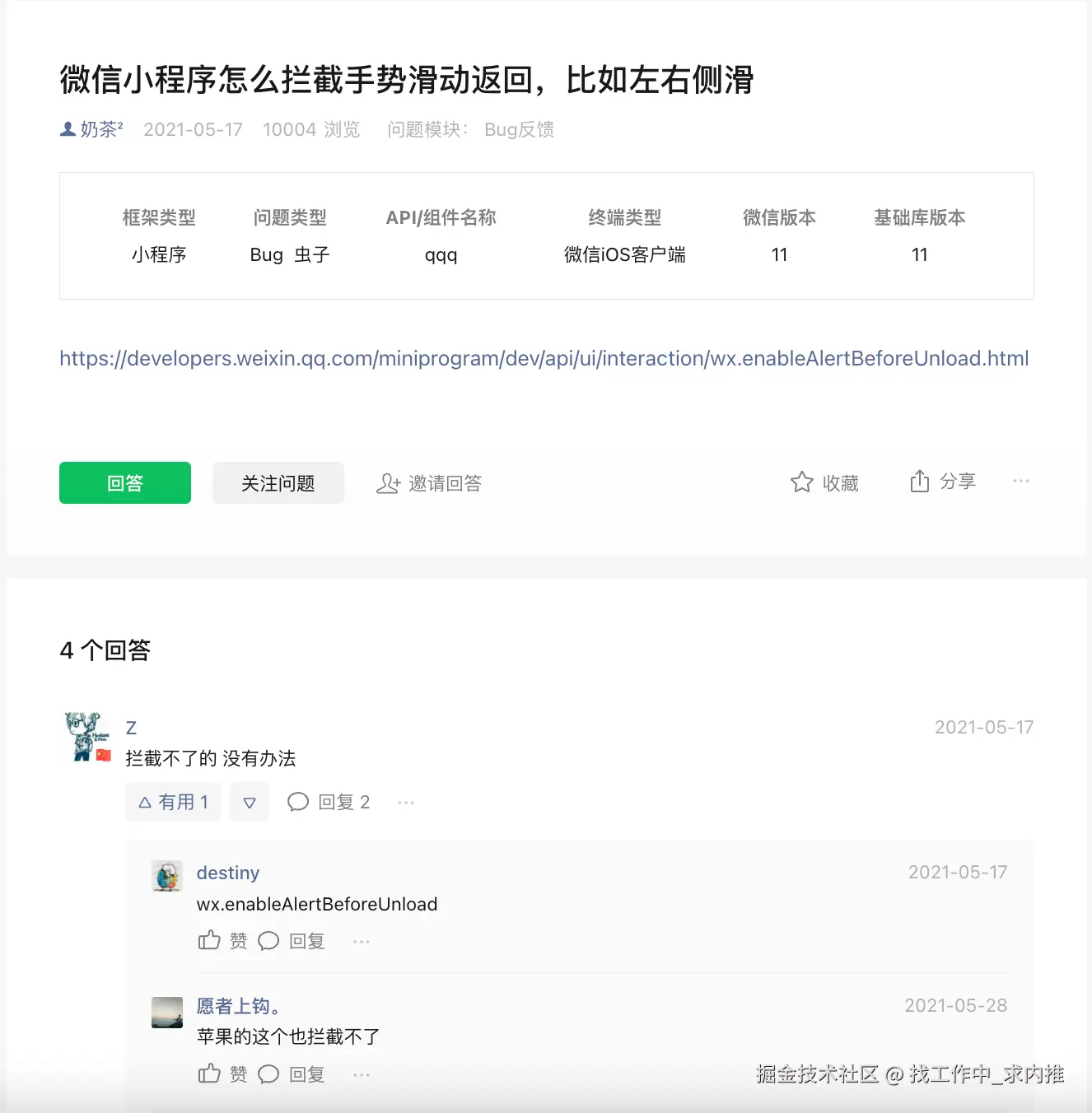The height and width of the screenshot is (1113, 1092).
Task: Like destiny's comment
Action: tap(222, 941)
